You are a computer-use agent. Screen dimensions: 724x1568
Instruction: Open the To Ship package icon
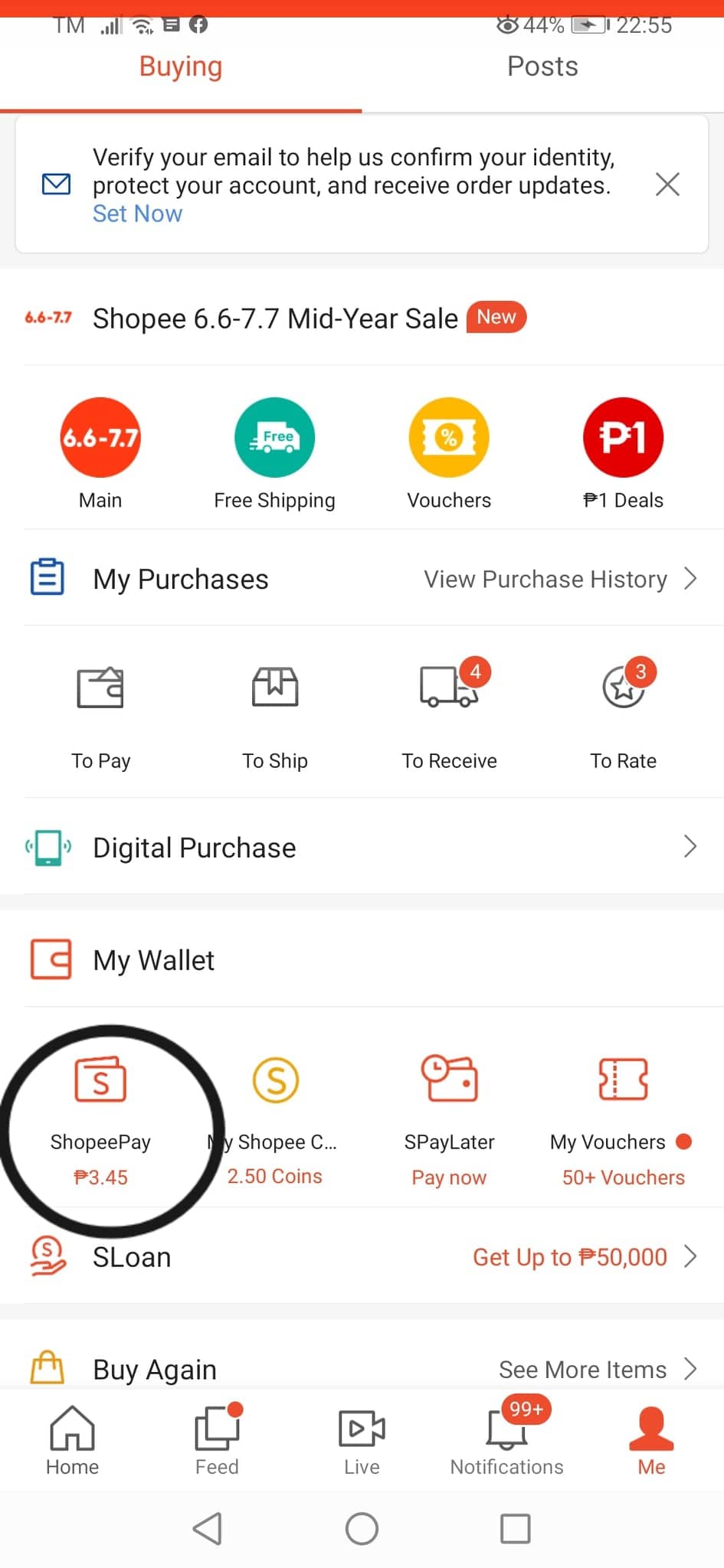(274, 687)
